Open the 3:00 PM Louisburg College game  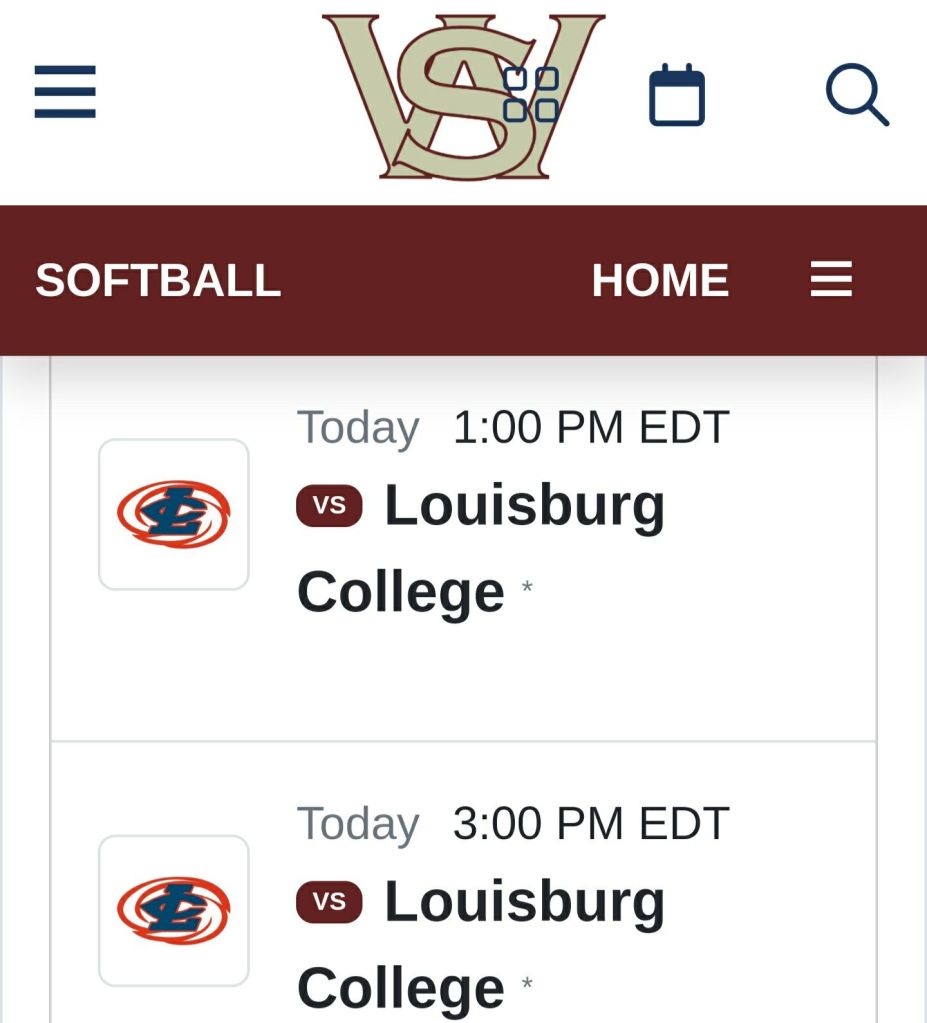tap(480, 943)
